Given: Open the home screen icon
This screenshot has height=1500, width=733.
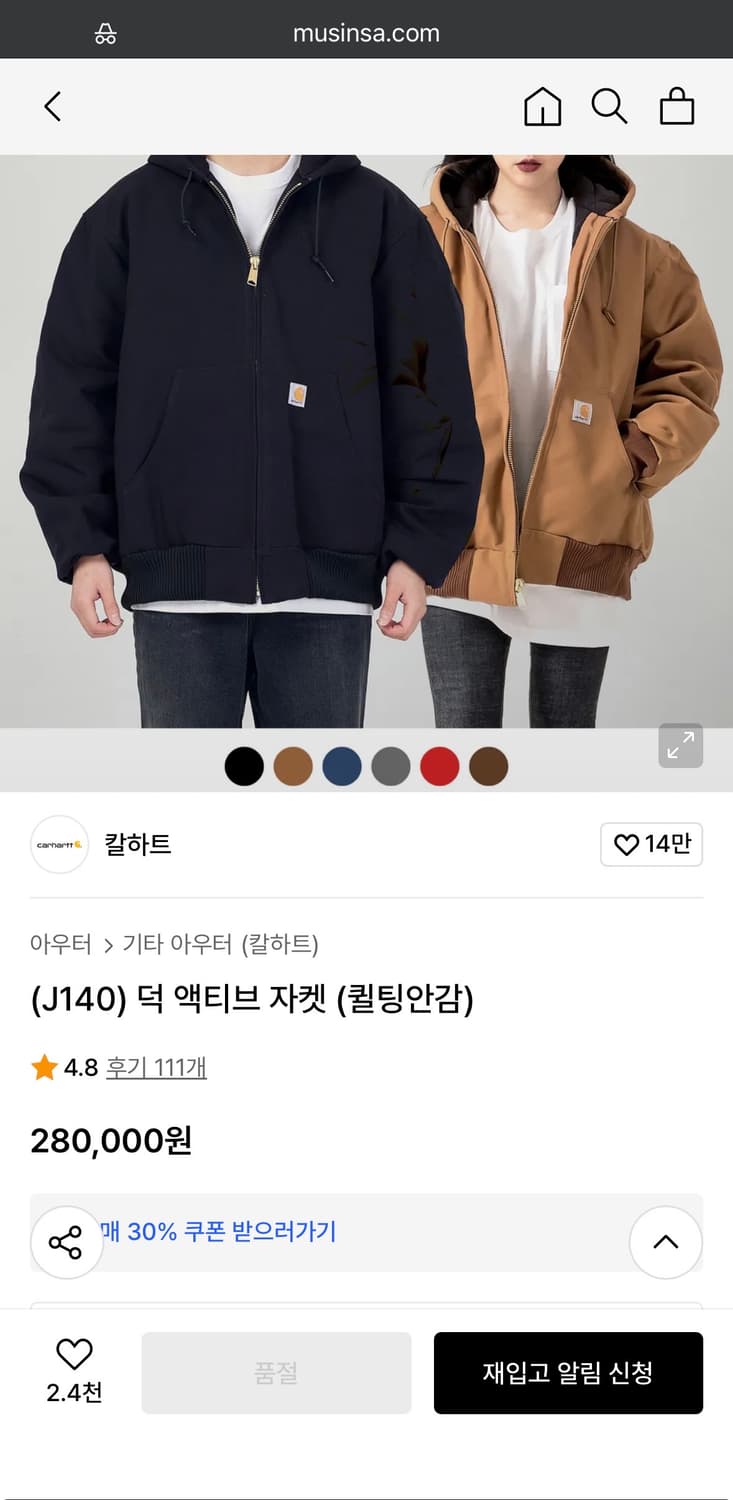Looking at the screenshot, I should (543, 106).
